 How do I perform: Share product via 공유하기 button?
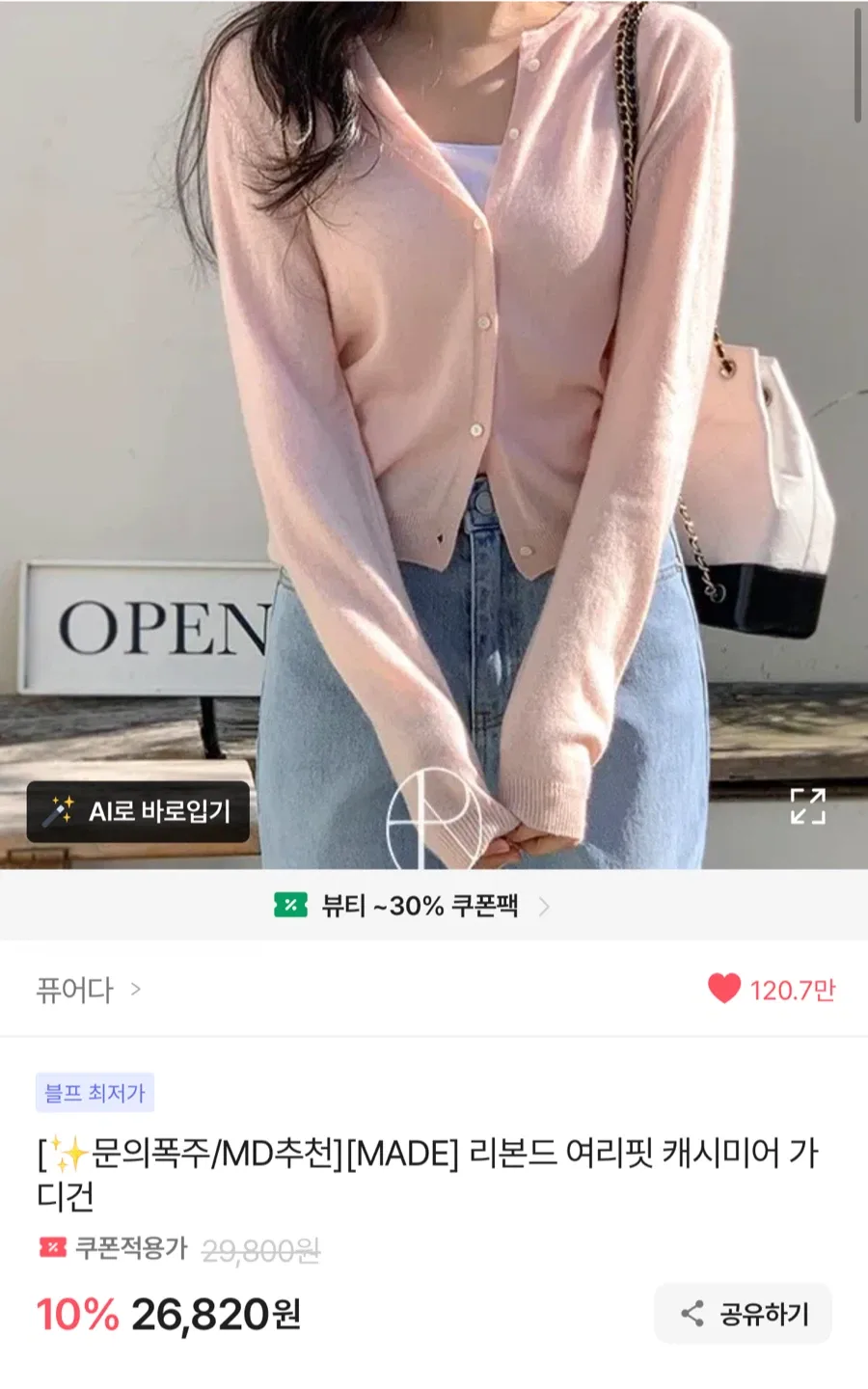(x=744, y=1313)
